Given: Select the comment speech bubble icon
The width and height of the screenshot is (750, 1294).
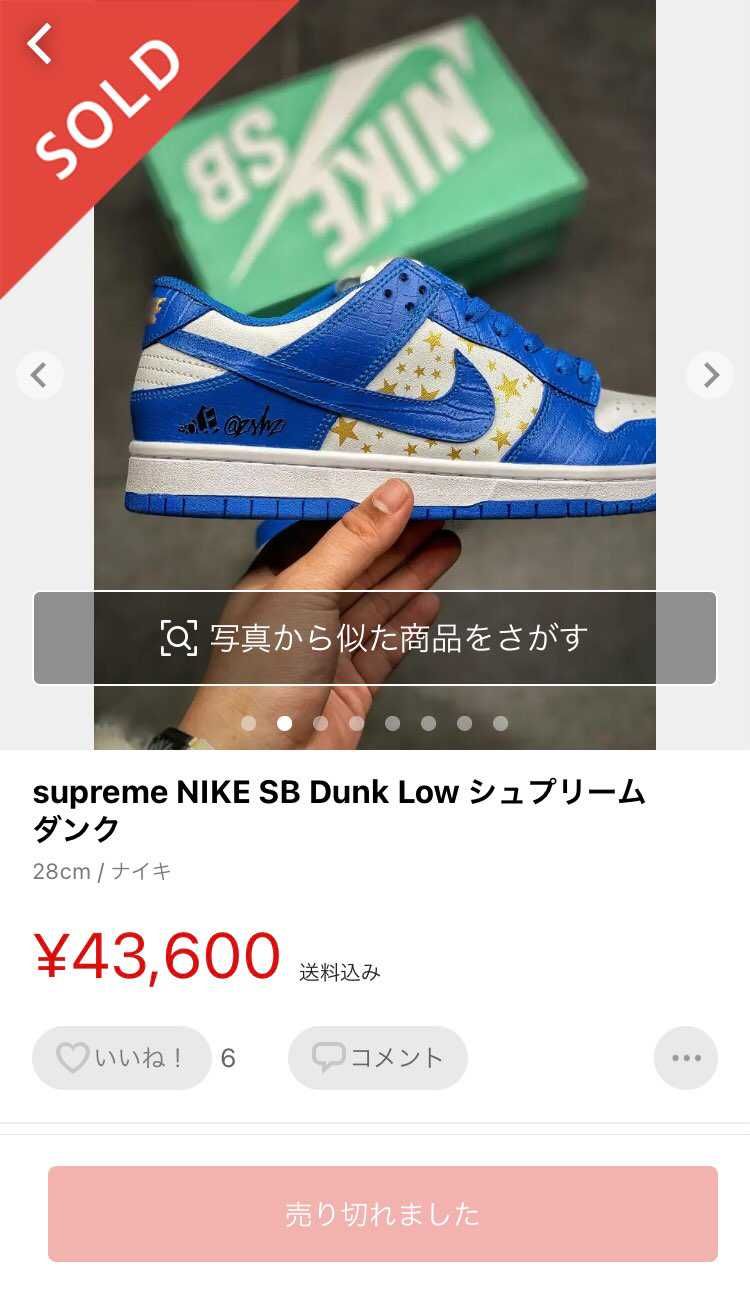Looking at the screenshot, I should coord(330,1057).
